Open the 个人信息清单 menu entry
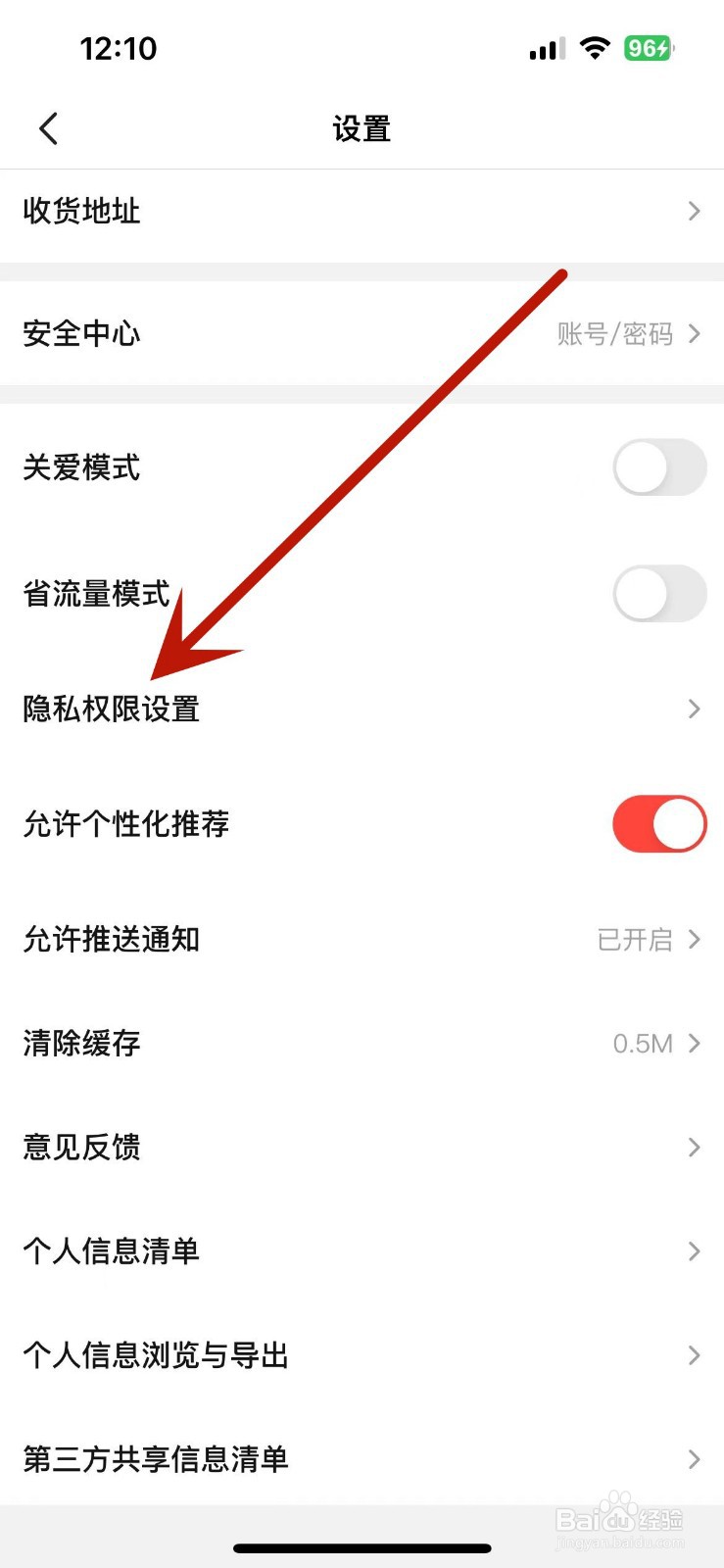 pyautogui.click(x=111, y=1251)
